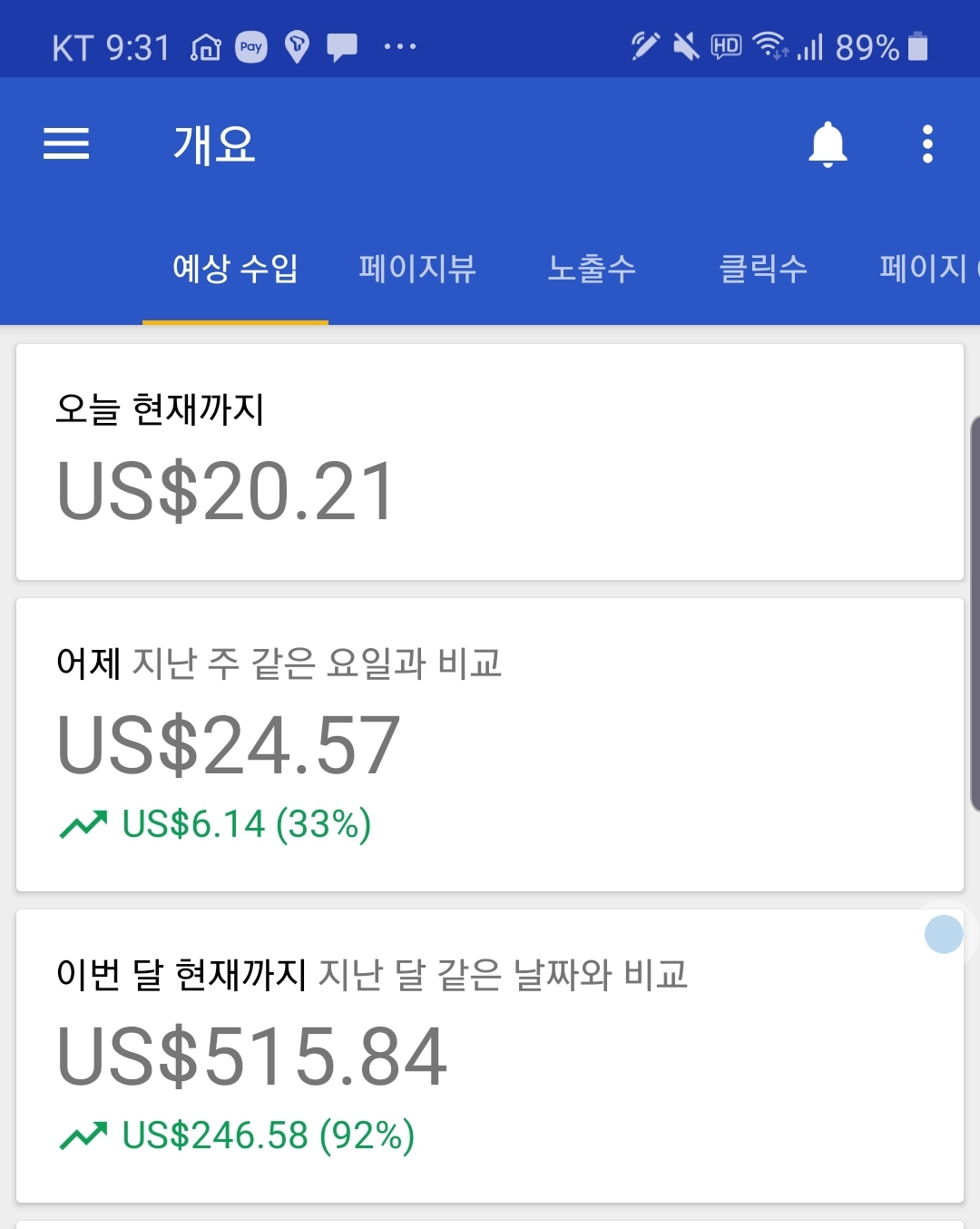
Task: Open the three-dot overflow menu
Action: point(926,143)
